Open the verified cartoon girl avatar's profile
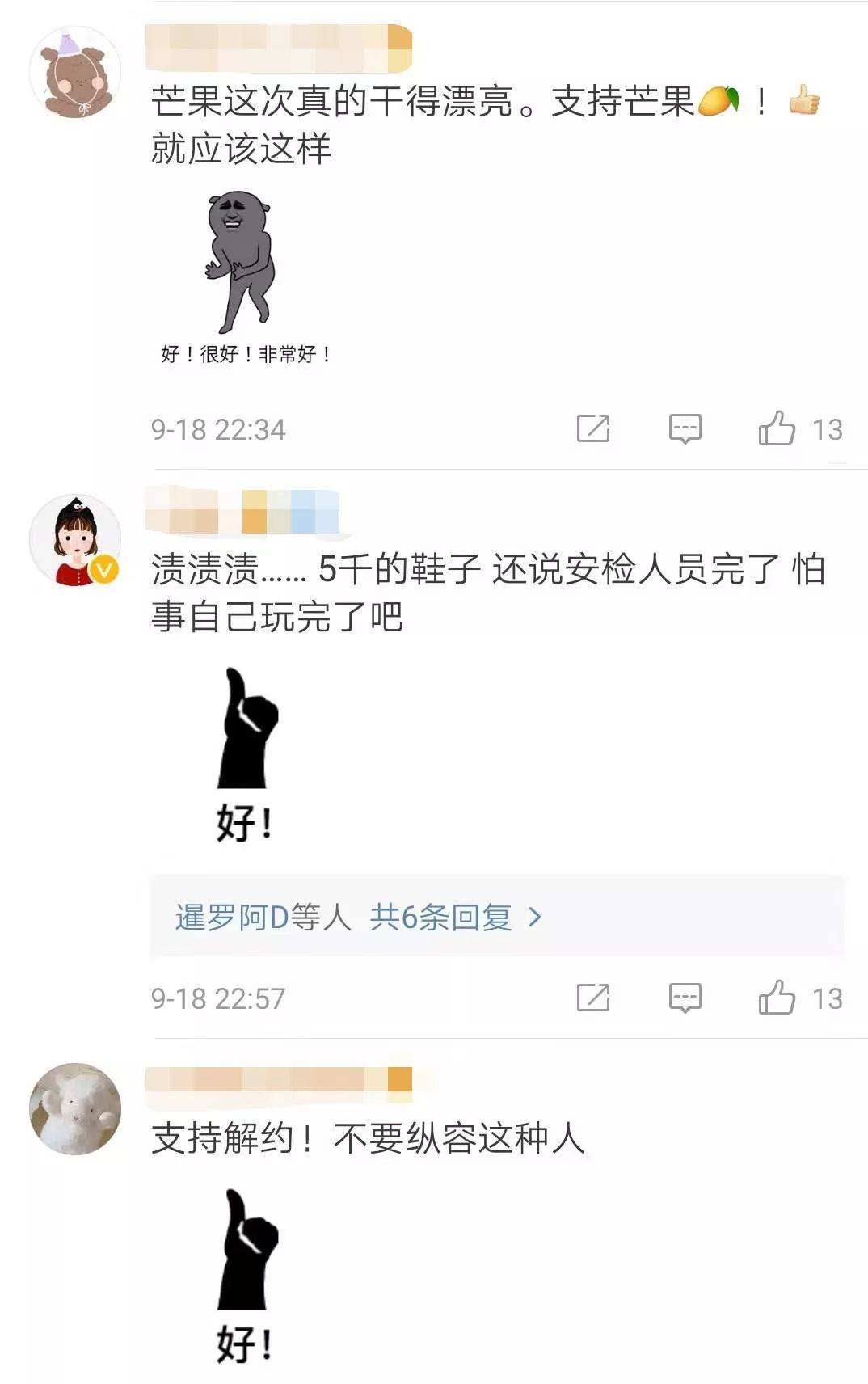Viewport: 868px width, 1384px height. click(75, 540)
